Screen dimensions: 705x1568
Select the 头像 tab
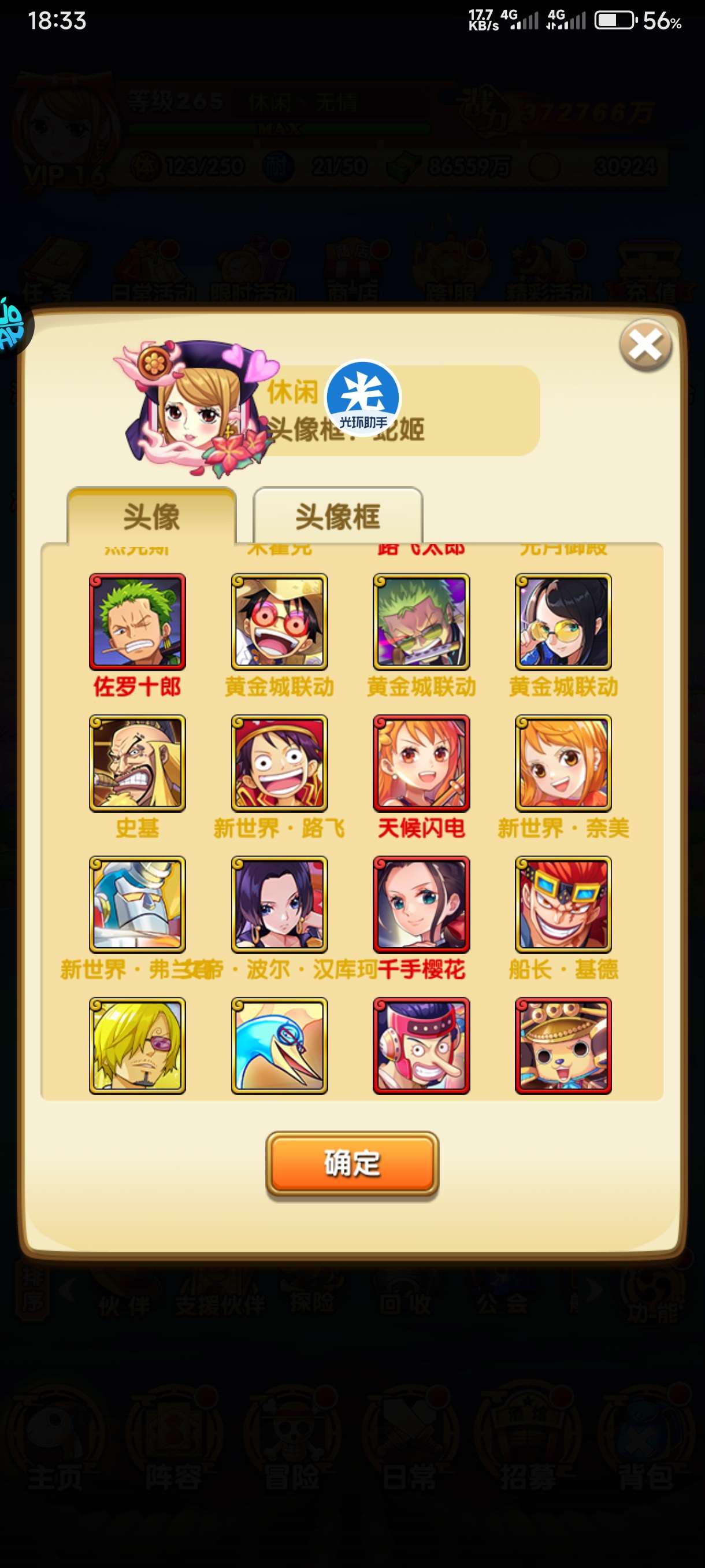coord(151,516)
